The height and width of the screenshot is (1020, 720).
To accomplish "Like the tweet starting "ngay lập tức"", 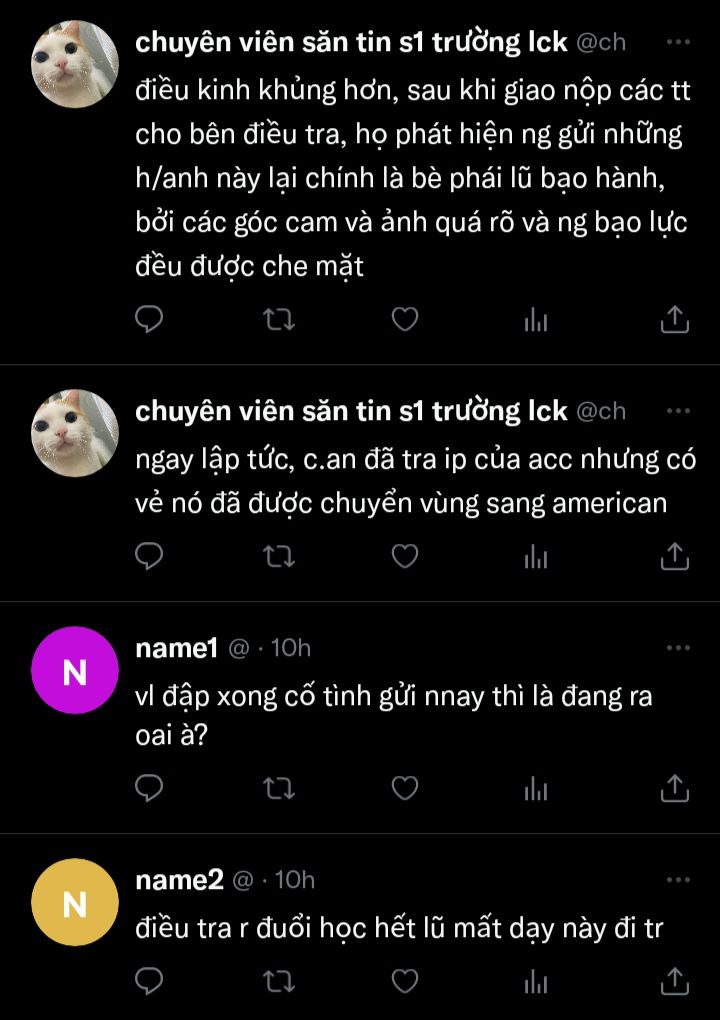I will pos(404,556).
